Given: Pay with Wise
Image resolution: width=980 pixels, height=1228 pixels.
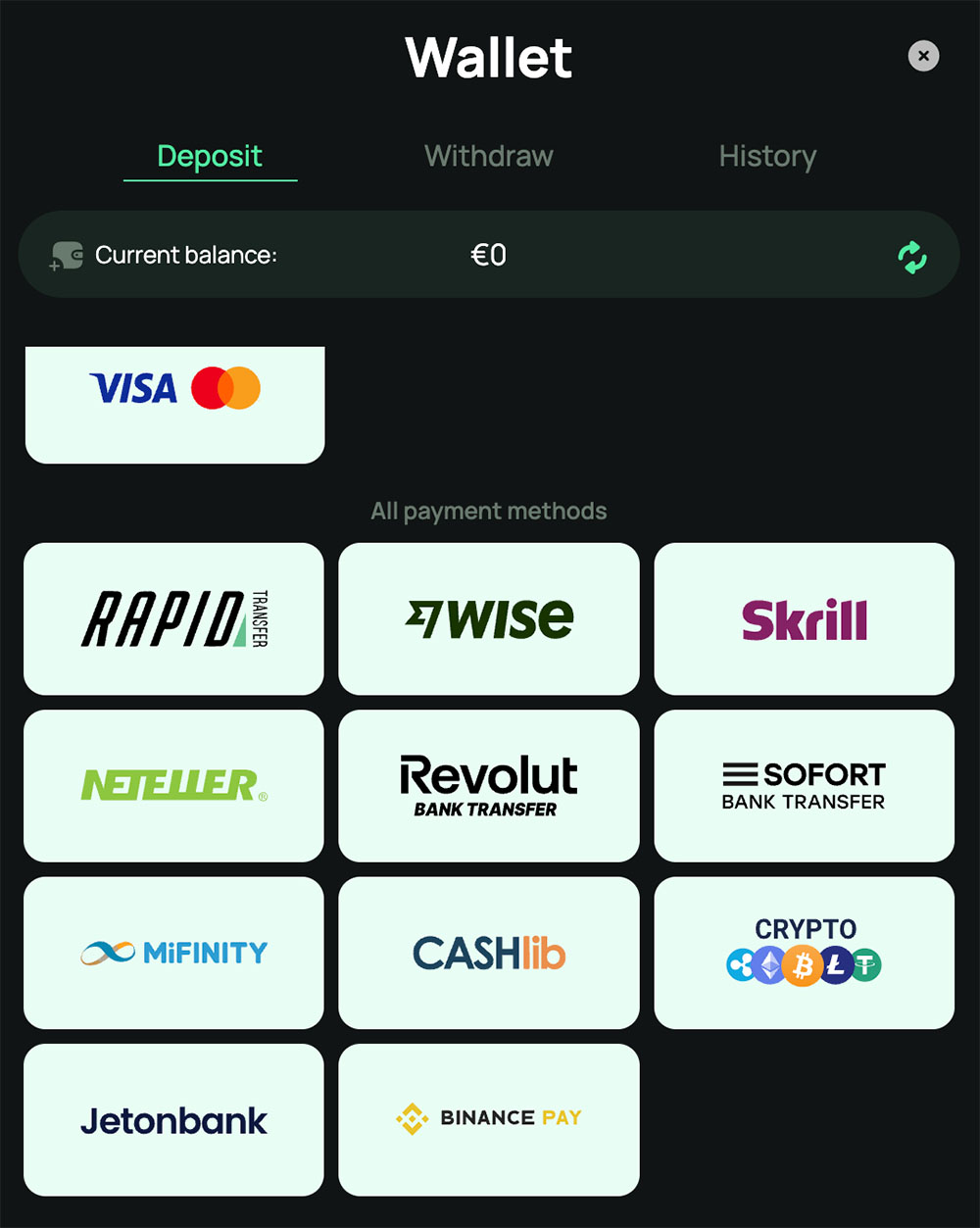Looking at the screenshot, I should pos(488,618).
